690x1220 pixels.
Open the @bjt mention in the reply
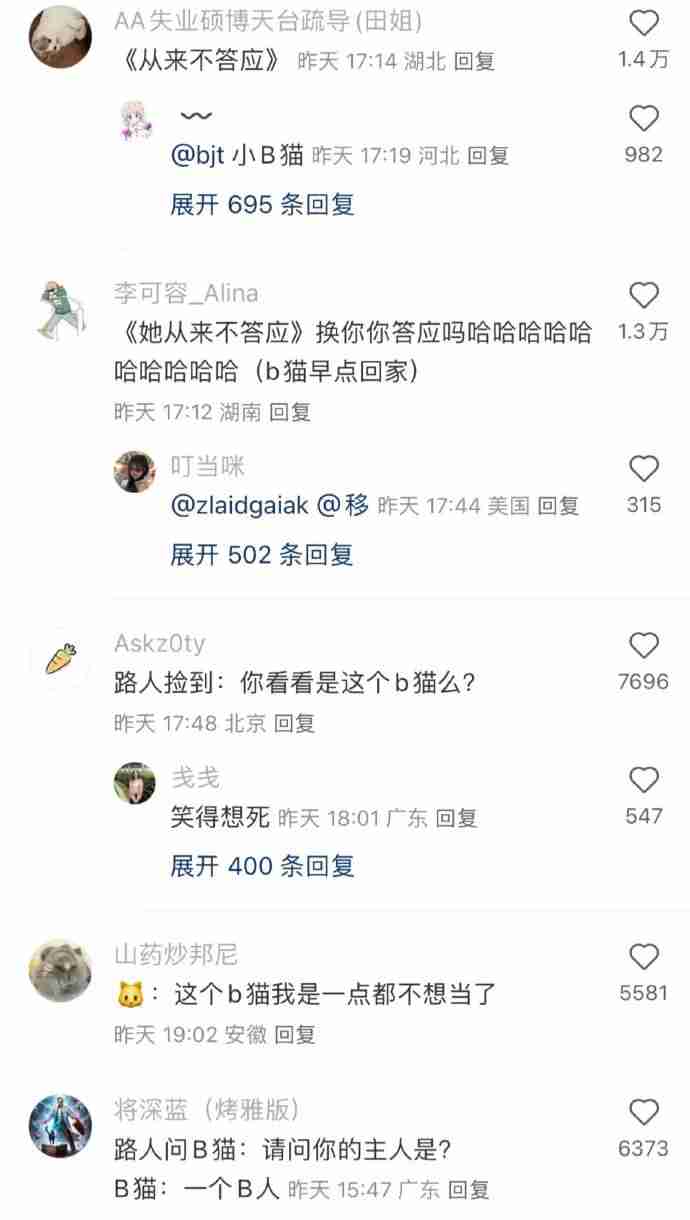pos(197,156)
